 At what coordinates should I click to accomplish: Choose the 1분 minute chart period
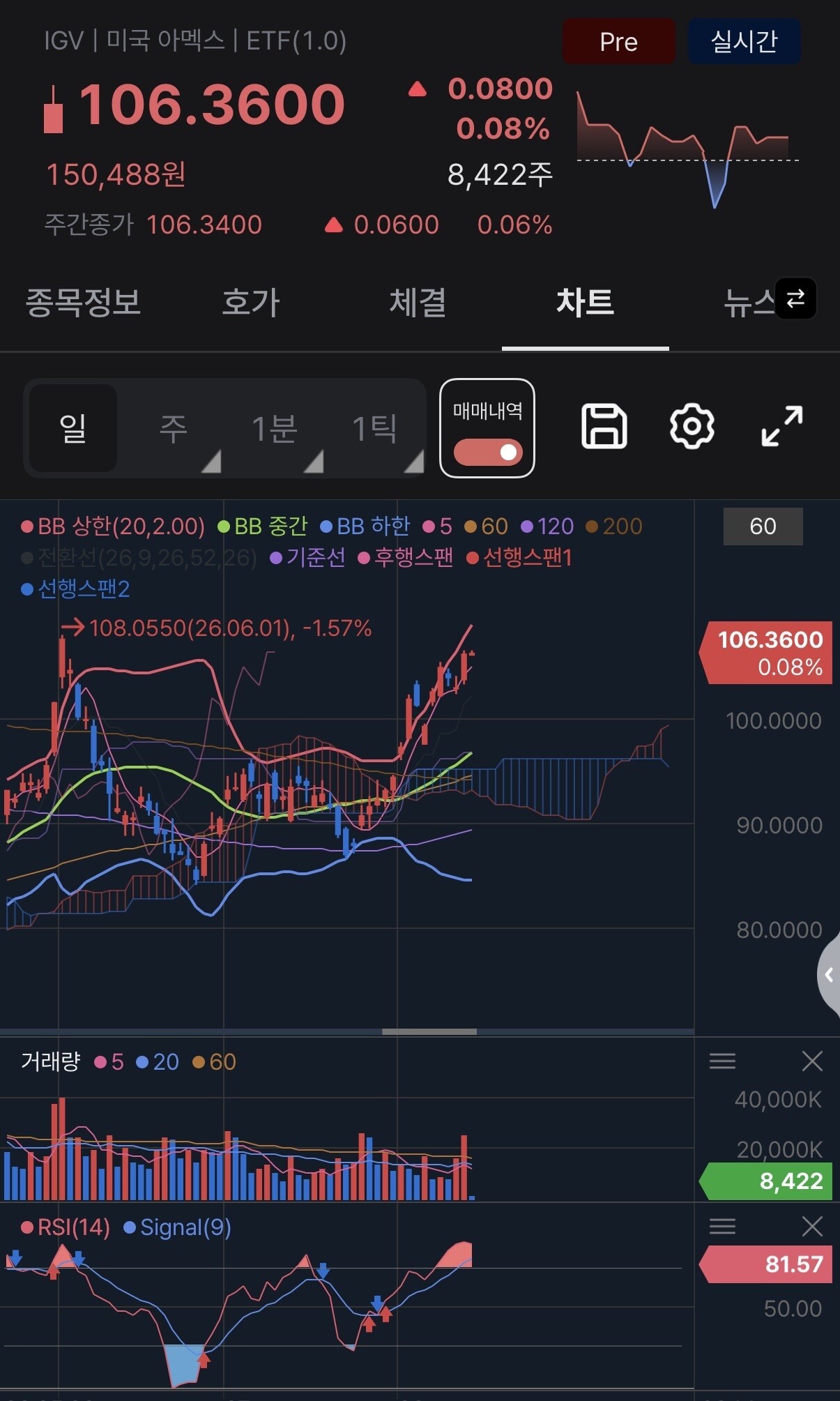coord(275,428)
